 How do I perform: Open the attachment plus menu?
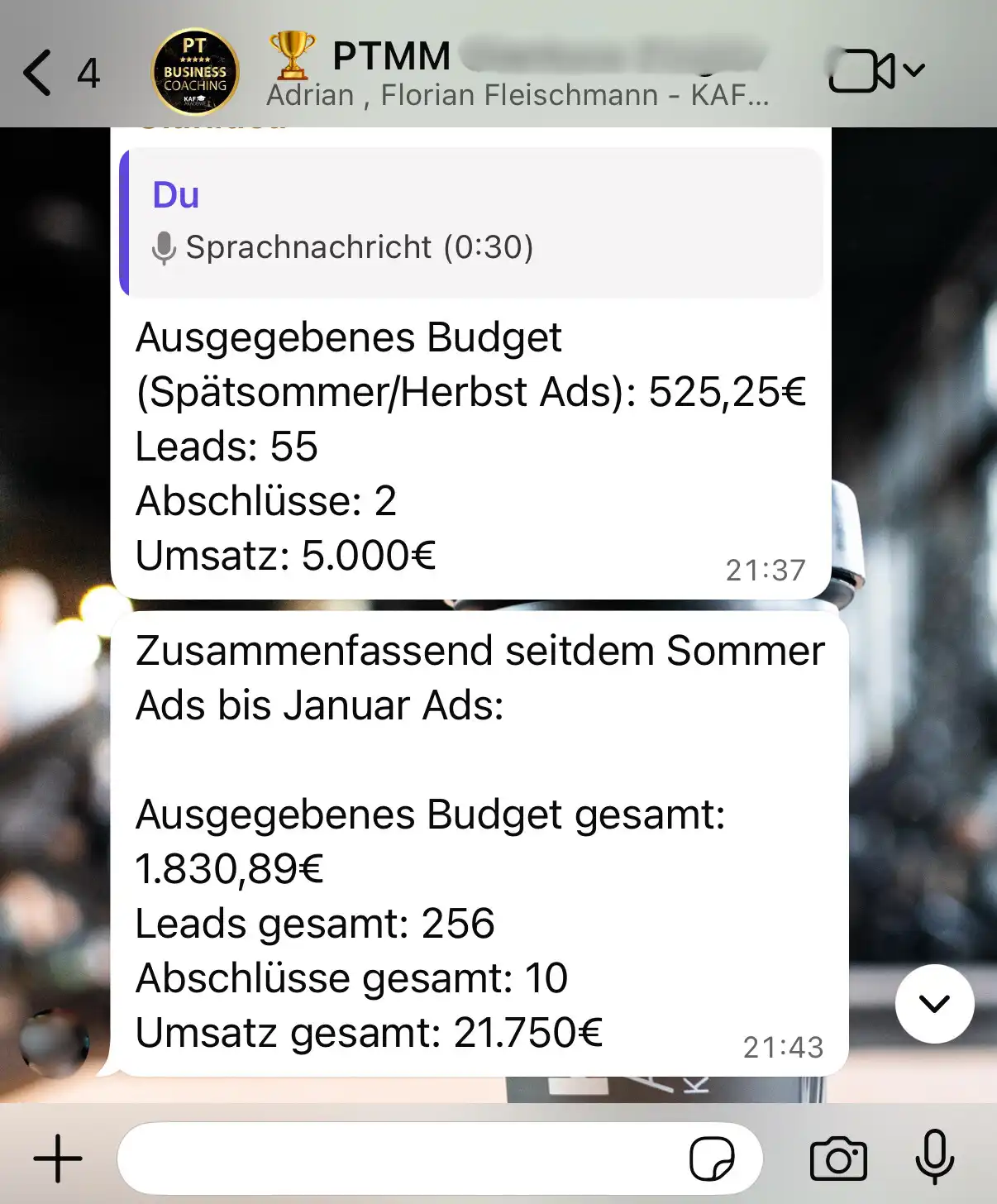58,1159
